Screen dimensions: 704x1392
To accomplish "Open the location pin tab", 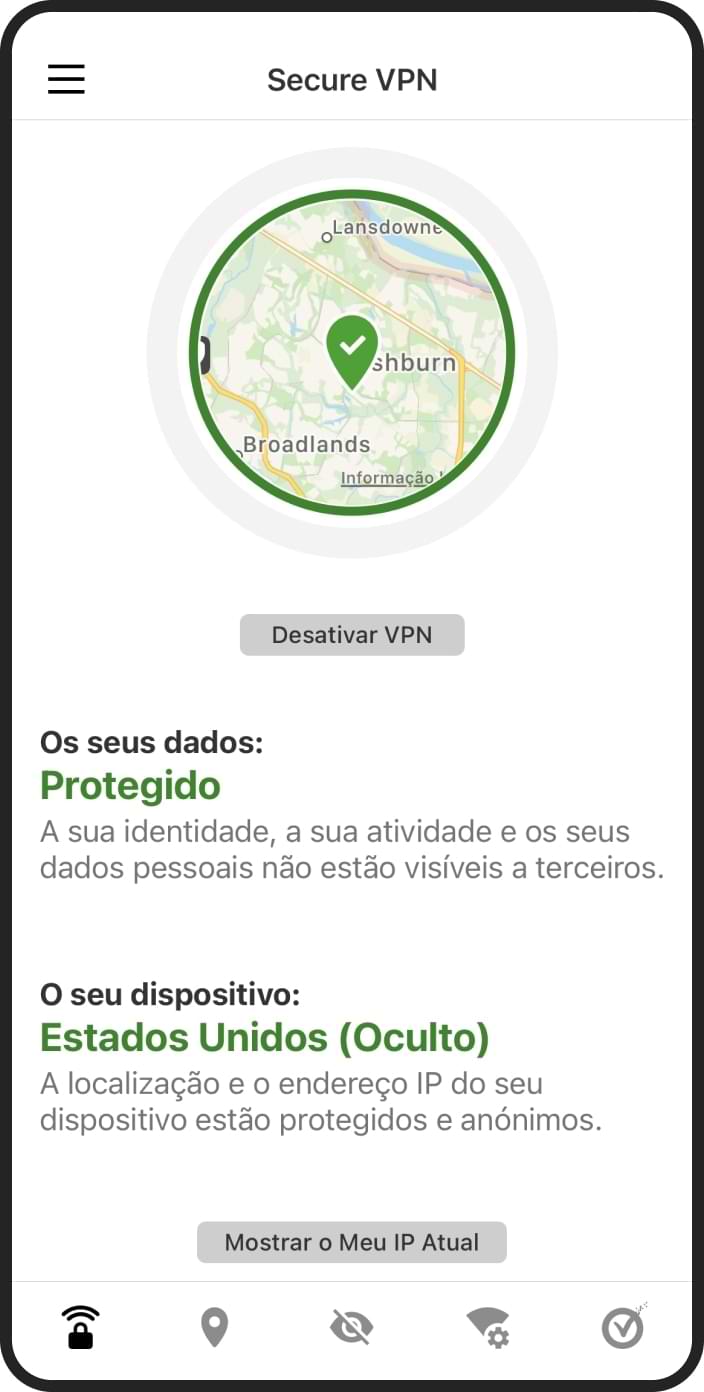I will point(214,1328).
